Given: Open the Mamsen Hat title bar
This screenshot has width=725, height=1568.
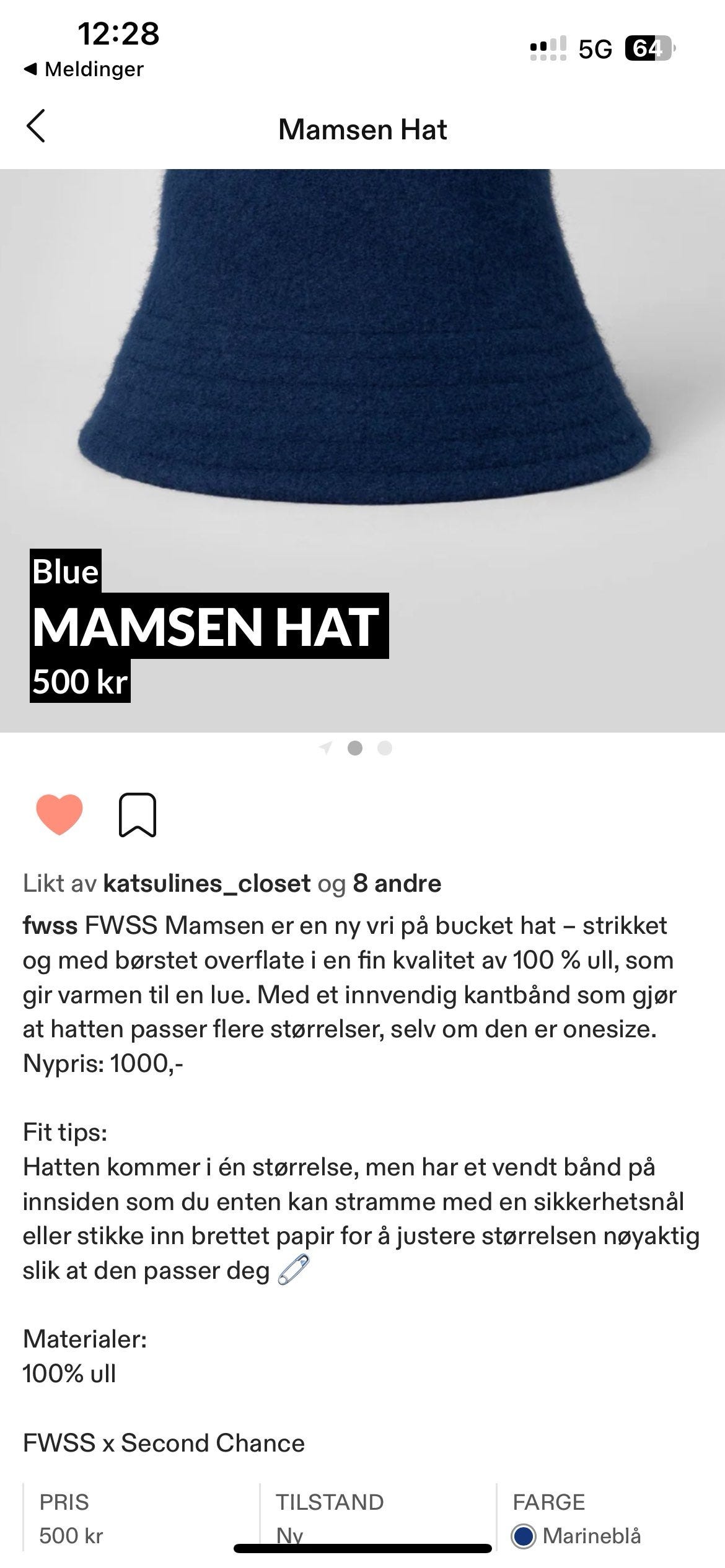Looking at the screenshot, I should [x=362, y=130].
